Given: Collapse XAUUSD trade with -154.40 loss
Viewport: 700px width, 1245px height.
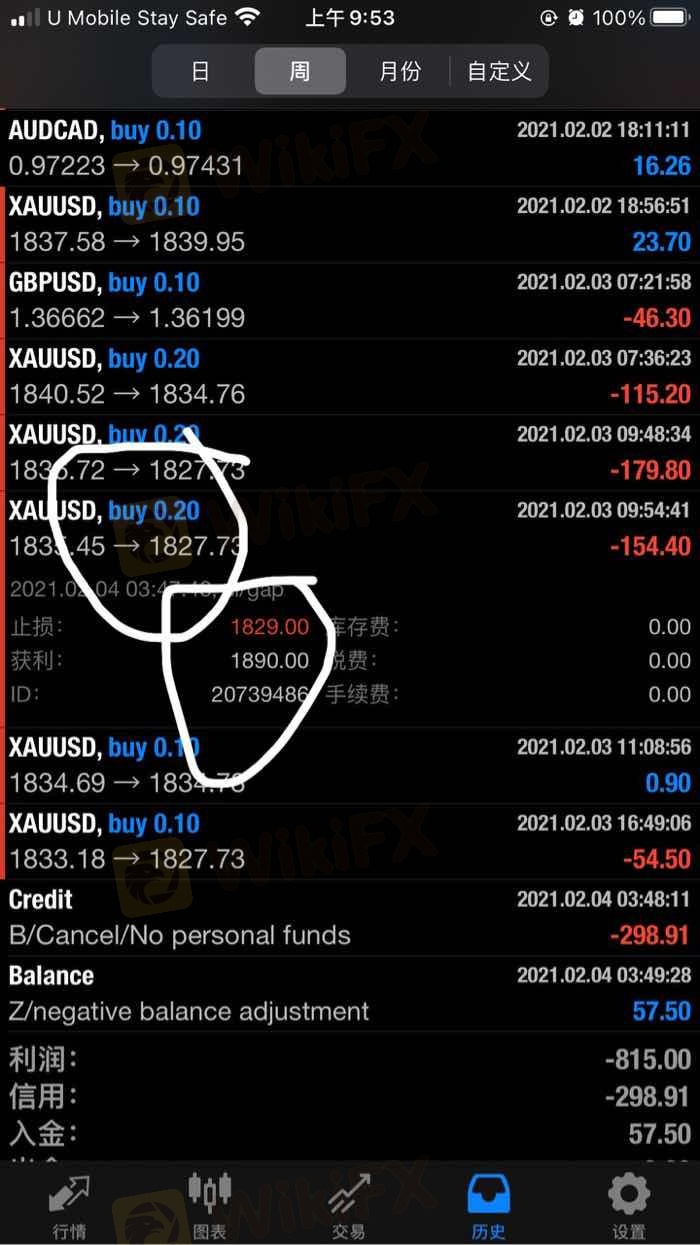Looking at the screenshot, I should (x=350, y=528).
